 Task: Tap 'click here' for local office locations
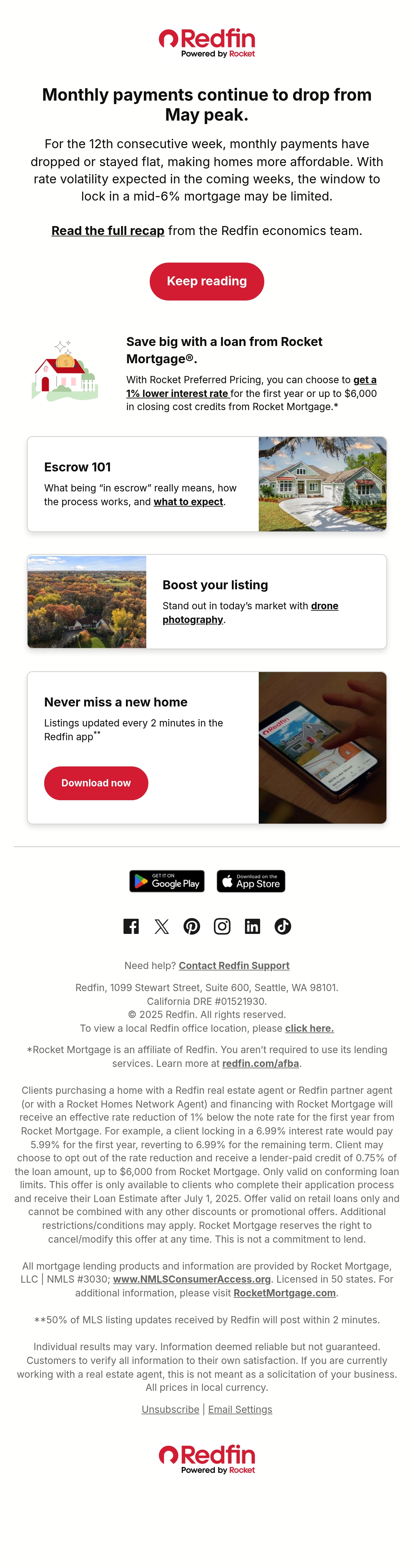point(310,1028)
